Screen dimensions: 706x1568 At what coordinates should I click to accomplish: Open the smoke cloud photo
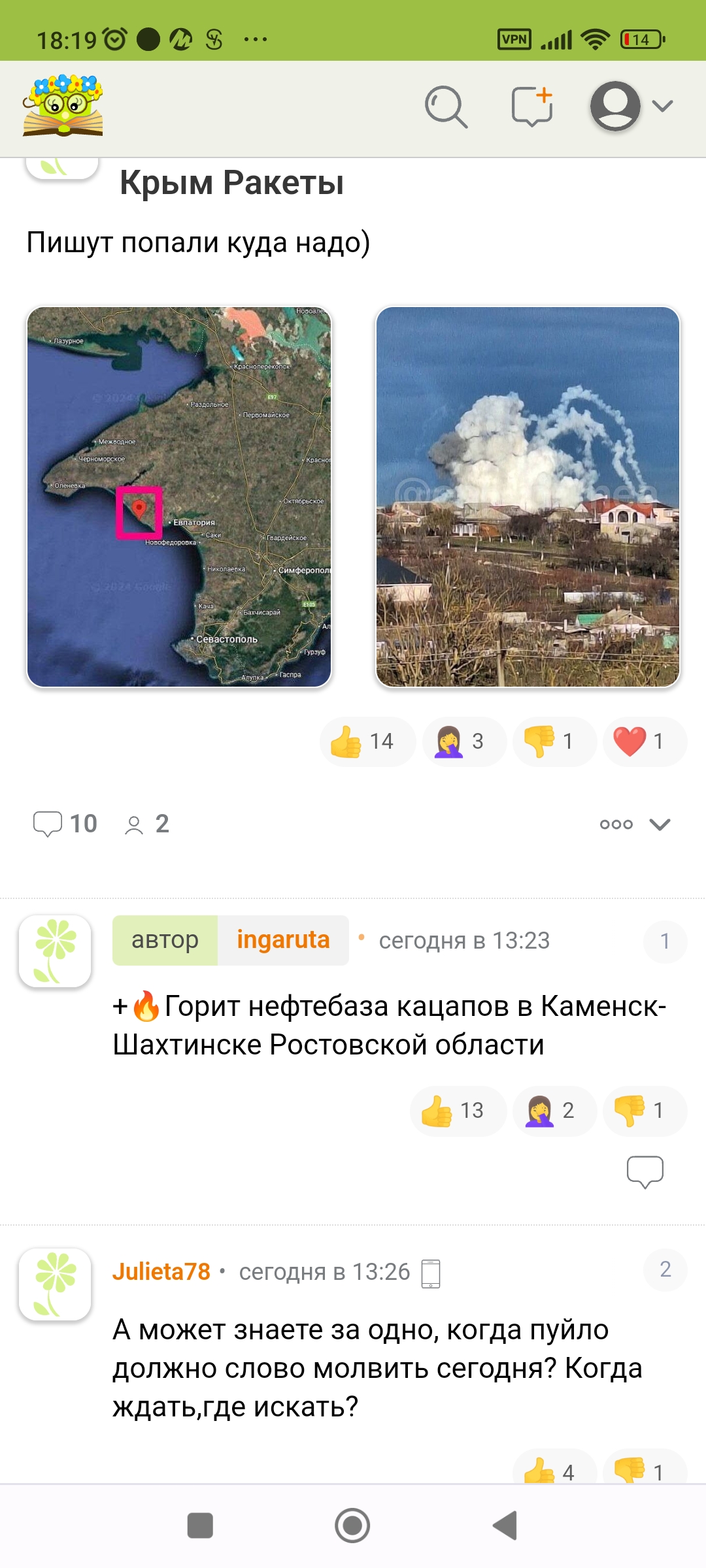tap(528, 497)
